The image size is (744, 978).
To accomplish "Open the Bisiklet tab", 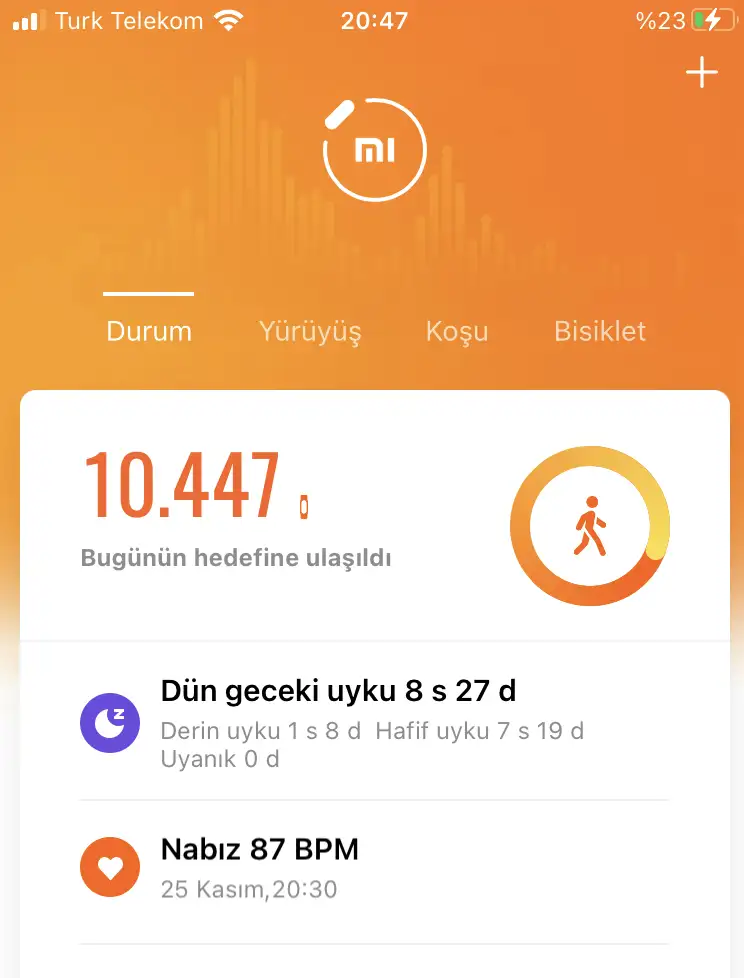I will tap(600, 331).
